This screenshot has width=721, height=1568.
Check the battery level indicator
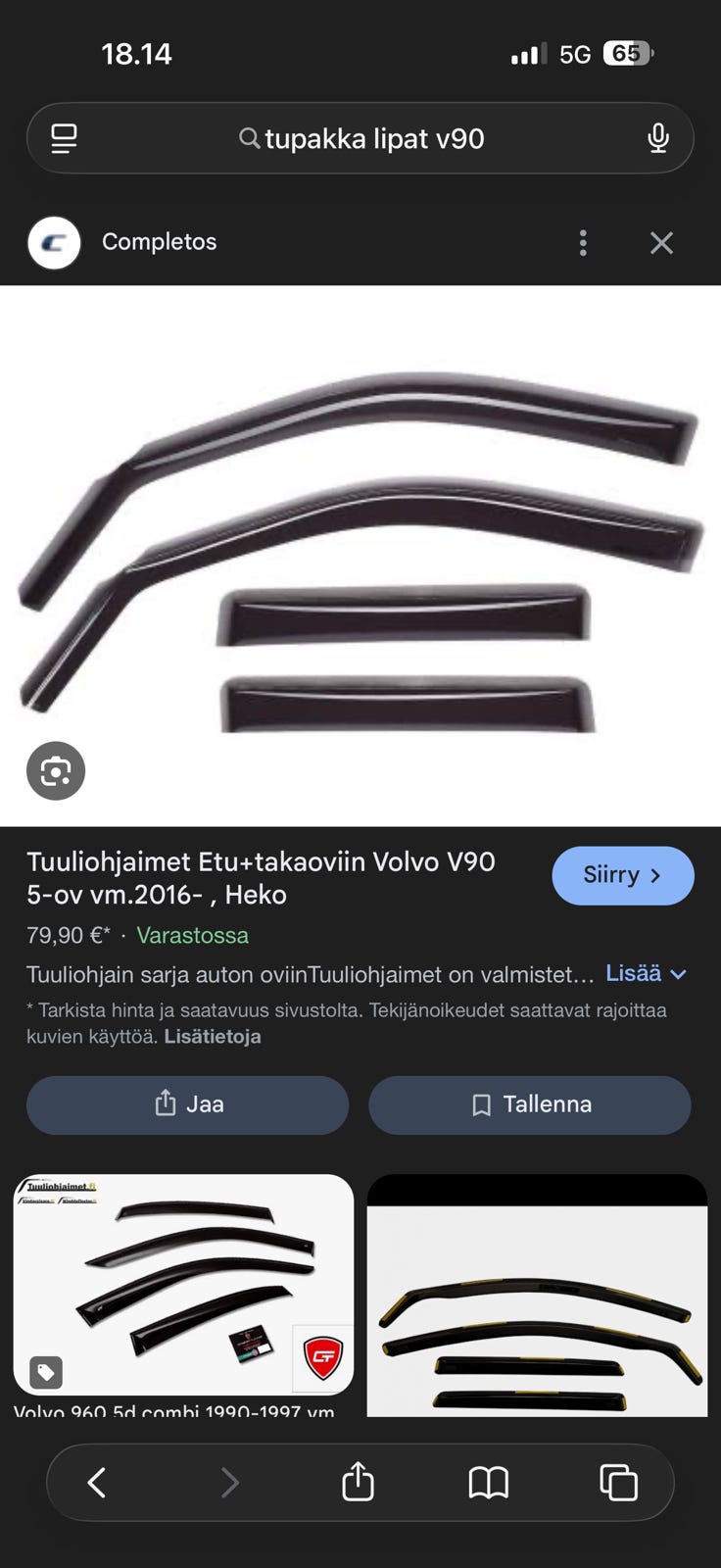628,54
